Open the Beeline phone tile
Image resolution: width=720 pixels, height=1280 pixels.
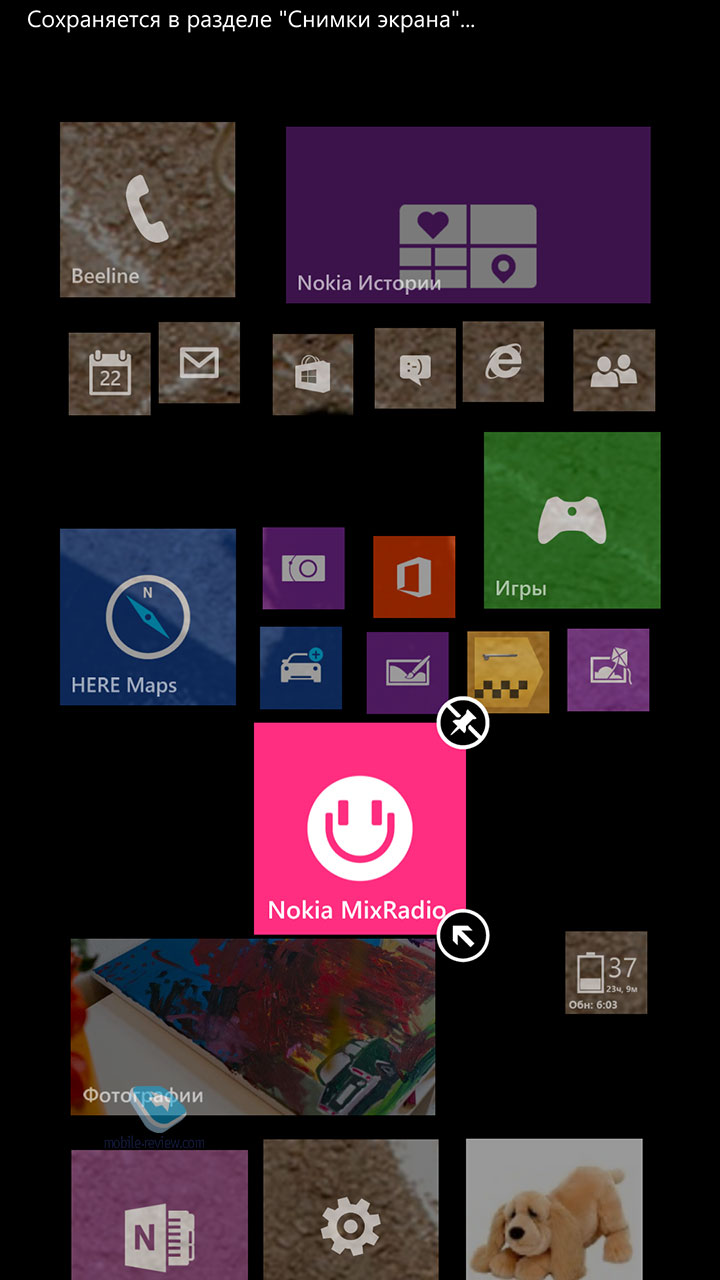pyautogui.click(x=147, y=209)
